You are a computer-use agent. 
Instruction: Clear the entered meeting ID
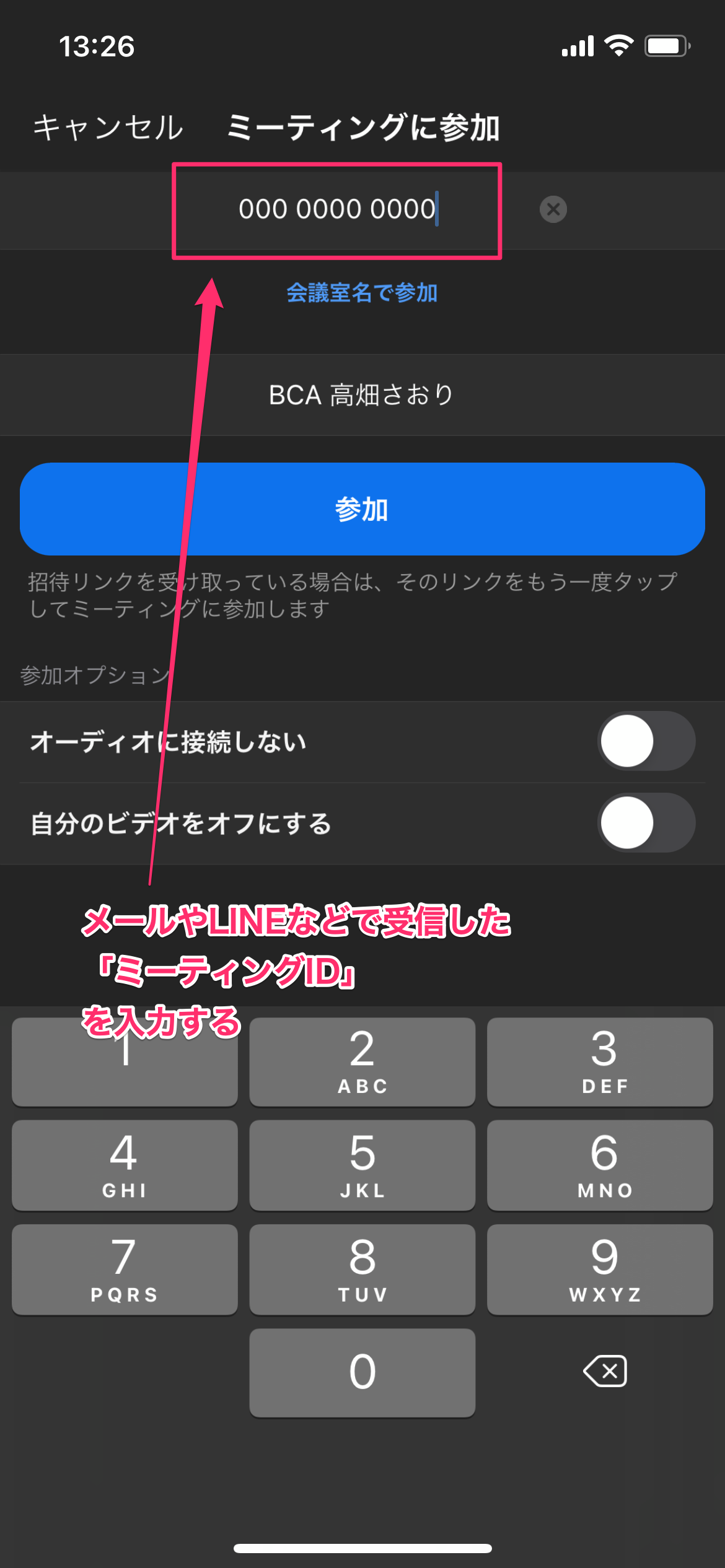[x=553, y=209]
